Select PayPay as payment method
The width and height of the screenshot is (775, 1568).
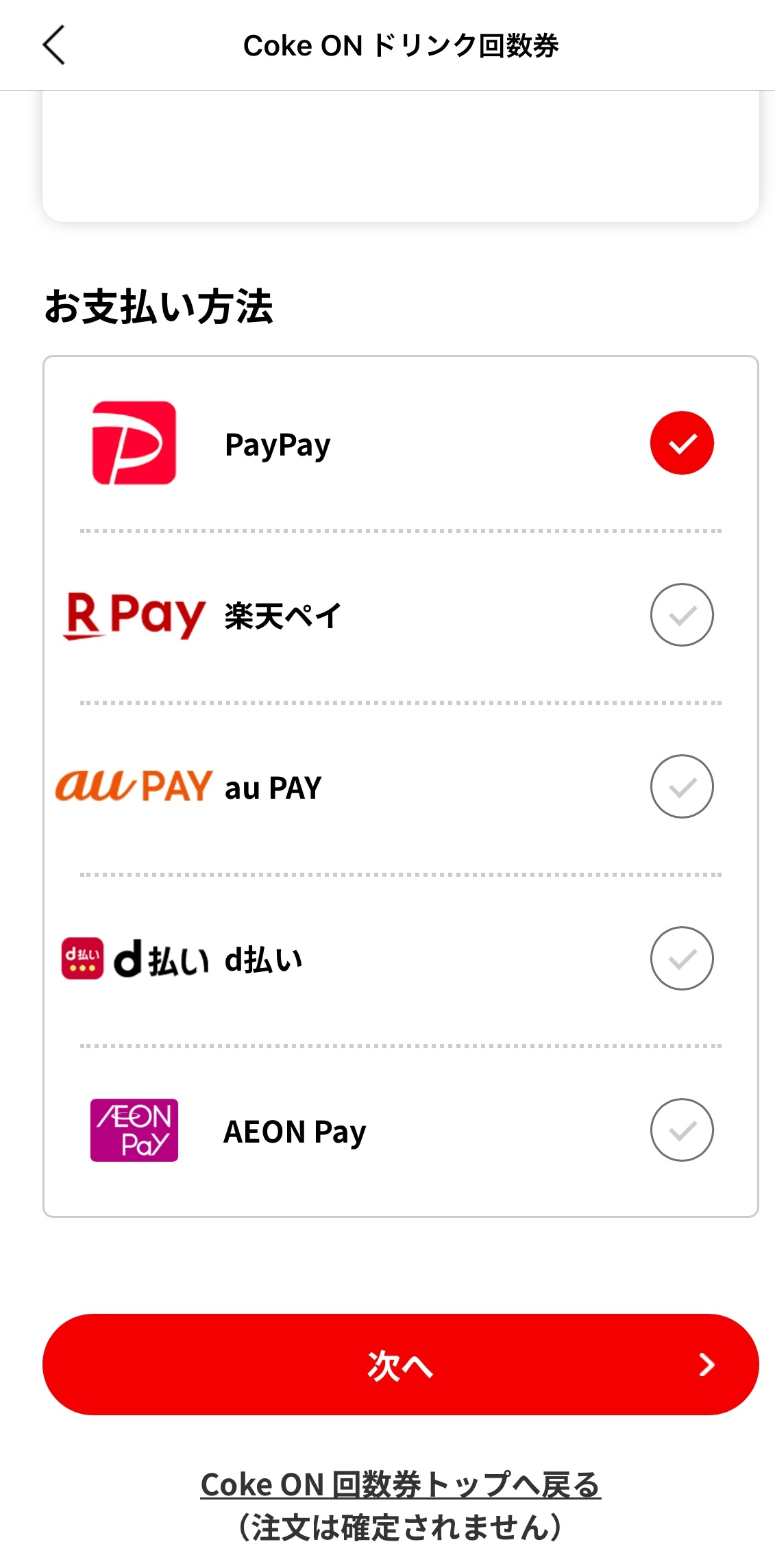[x=681, y=443]
